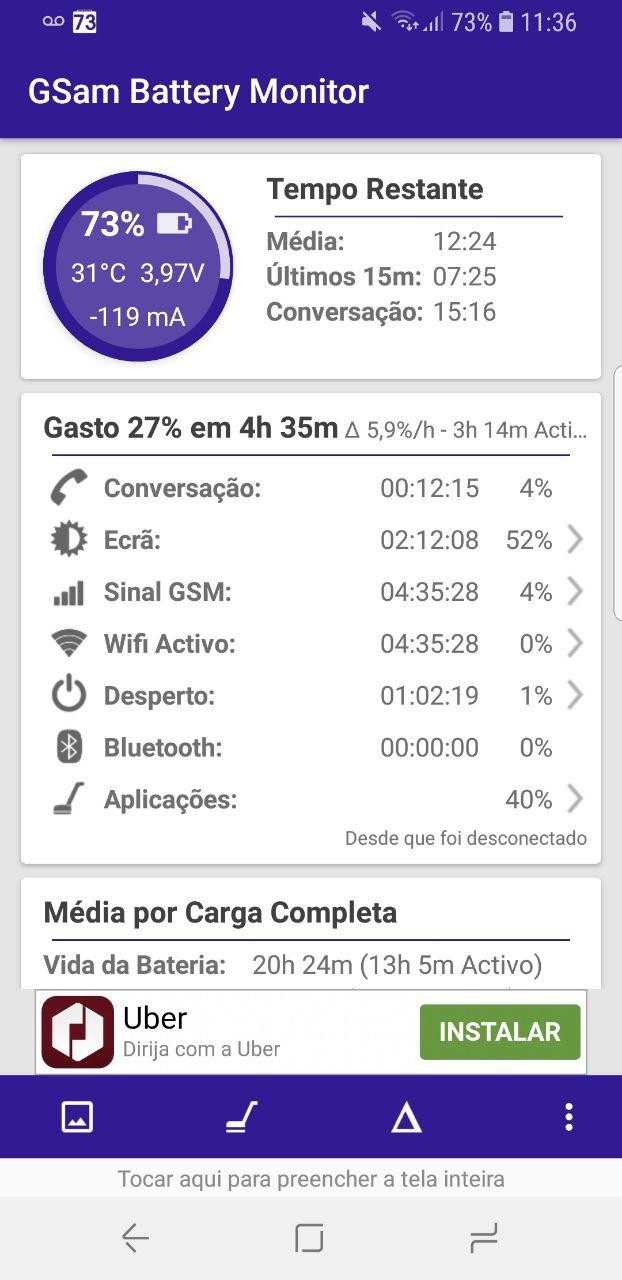Open the three-dot overflow menu
The height and width of the screenshot is (1280, 622).
pos(569,1117)
